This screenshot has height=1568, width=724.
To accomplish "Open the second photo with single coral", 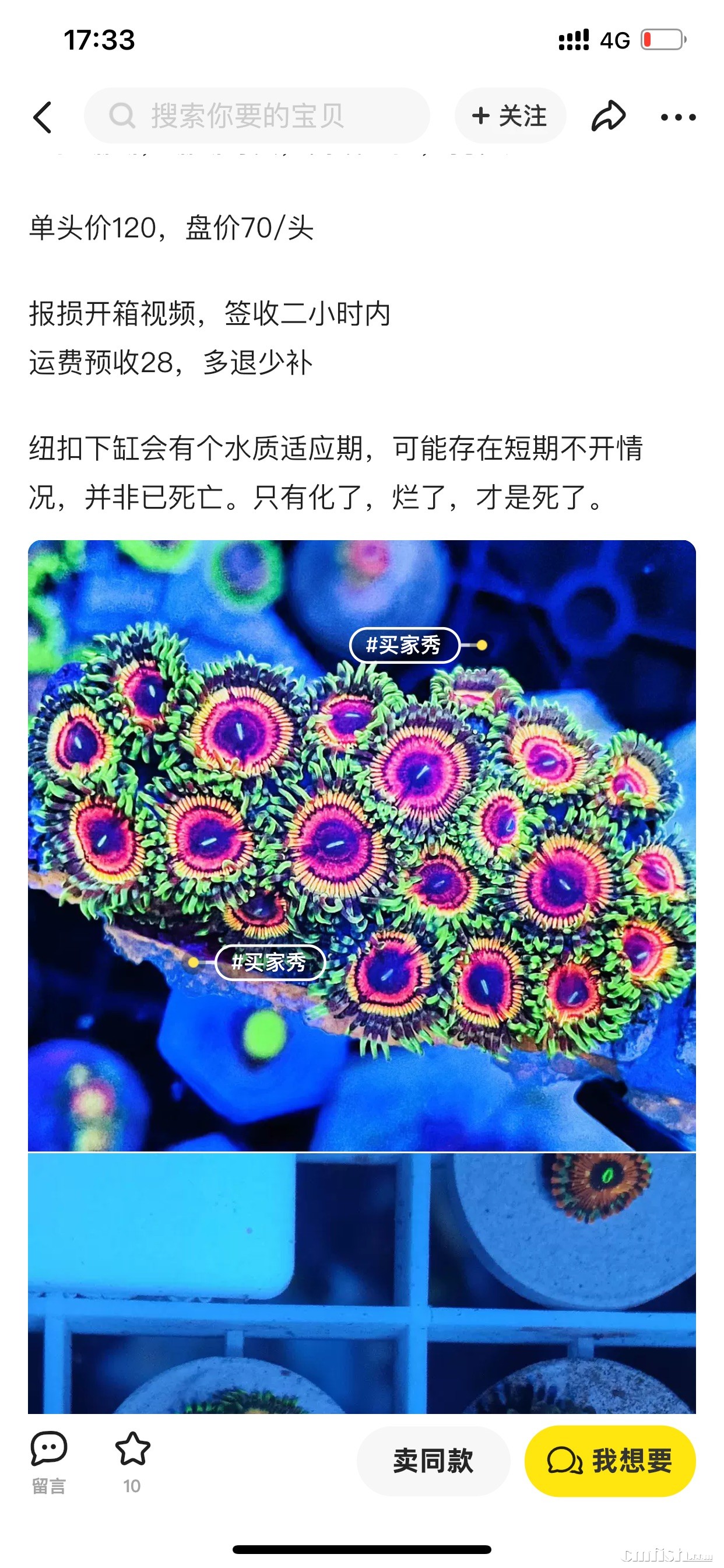I will coord(361,1284).
